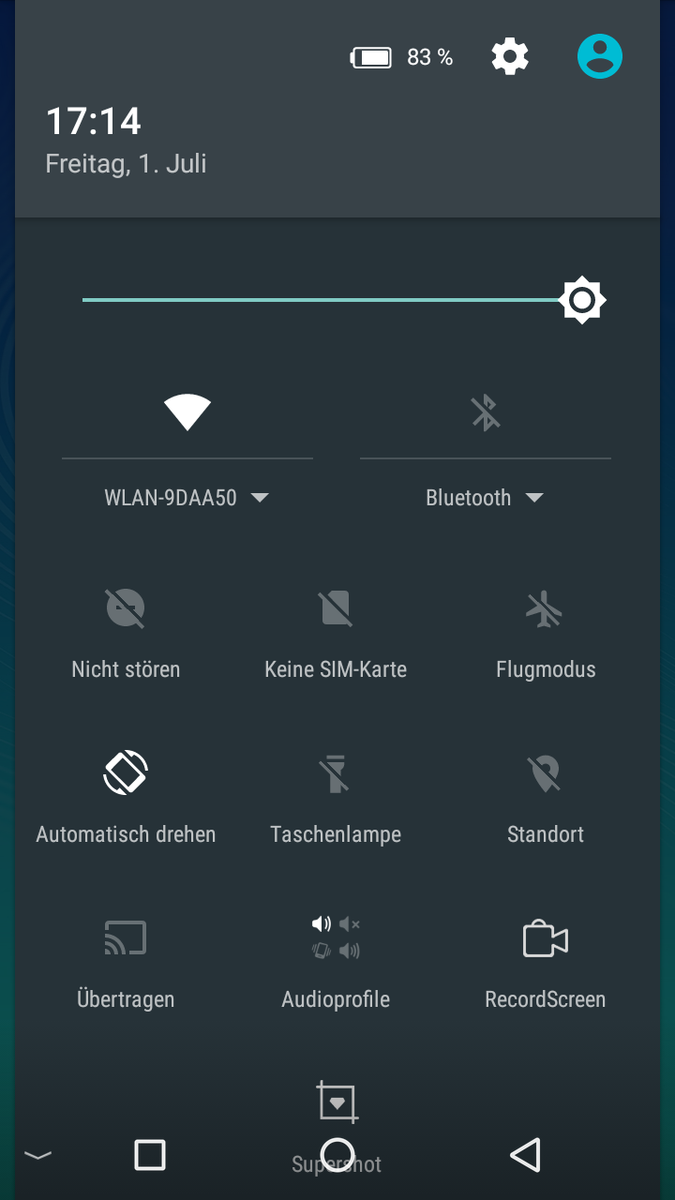This screenshot has height=1200, width=675.
Task: Disable Automatisch drehen
Action: 126,773
